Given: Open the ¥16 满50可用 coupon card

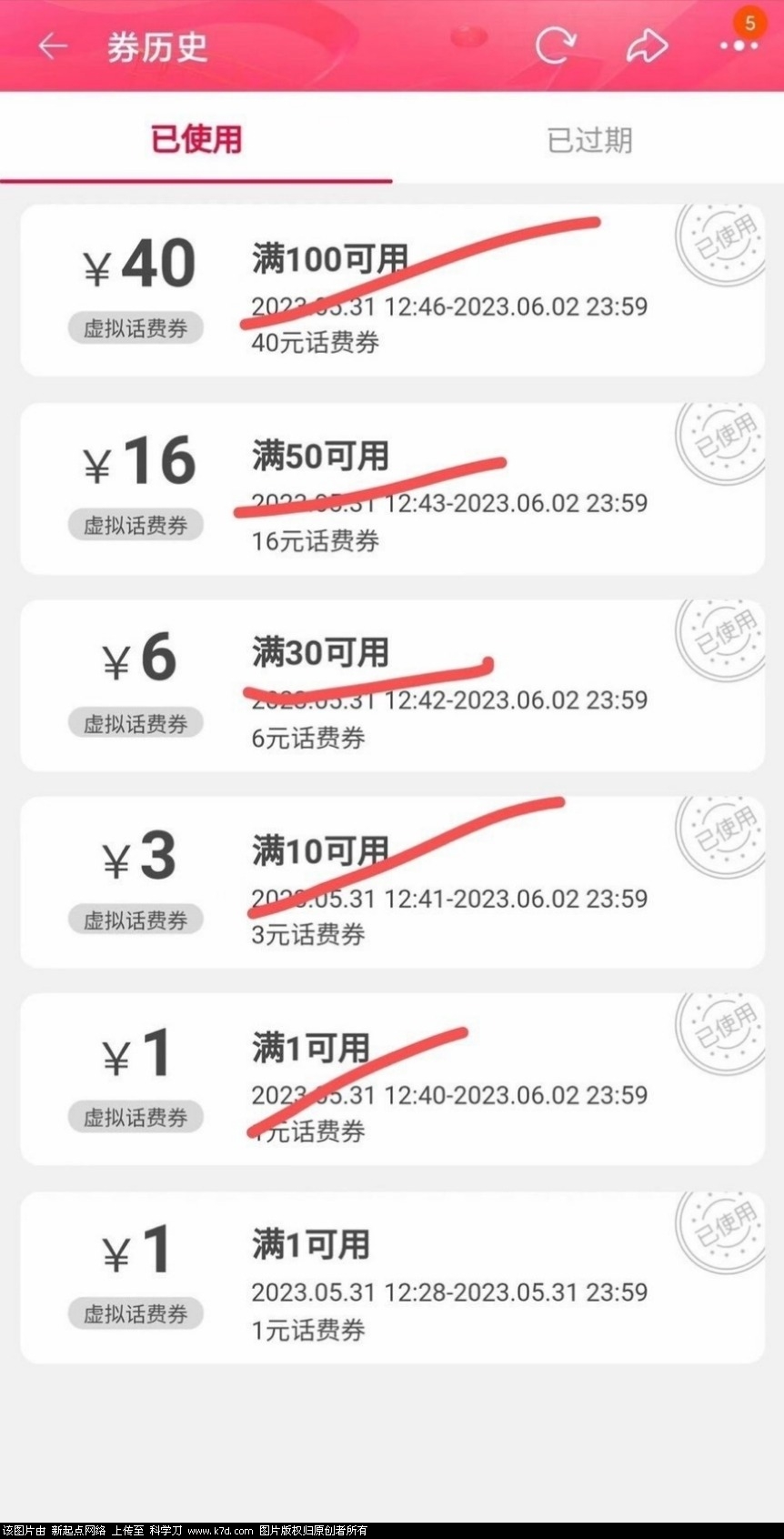Looking at the screenshot, I should 392,489.
